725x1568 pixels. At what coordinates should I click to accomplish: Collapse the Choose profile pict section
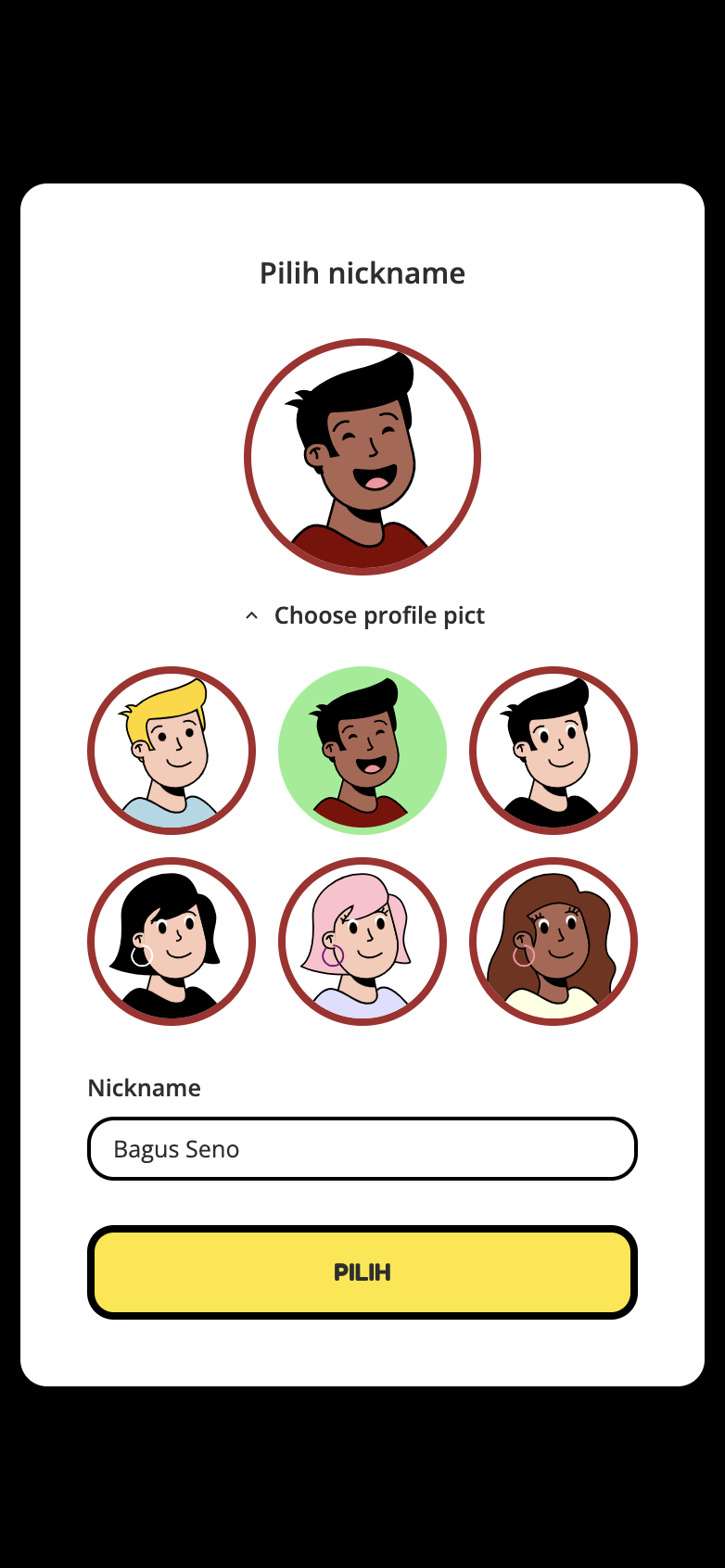coord(363,615)
